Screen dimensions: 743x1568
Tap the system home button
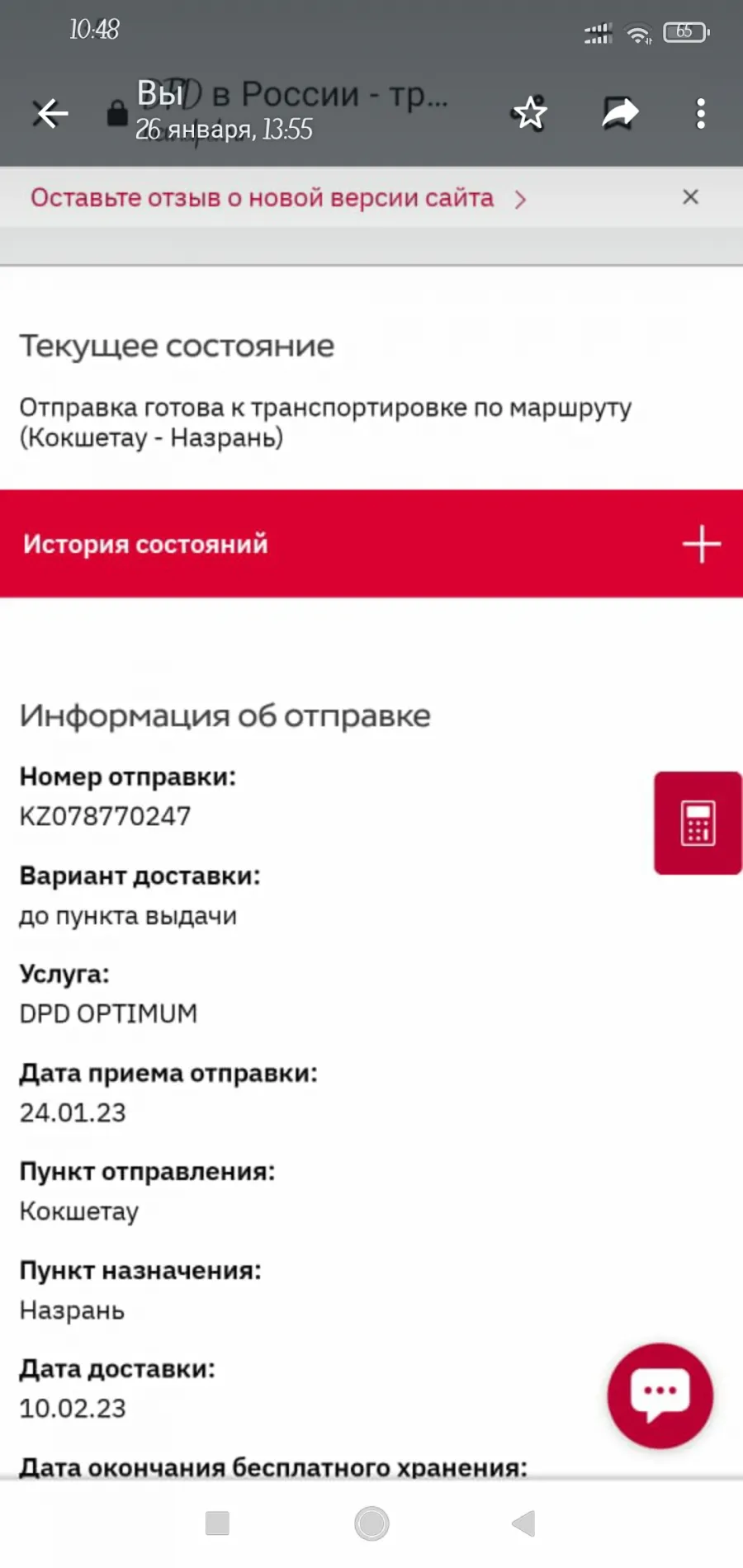point(371,1523)
